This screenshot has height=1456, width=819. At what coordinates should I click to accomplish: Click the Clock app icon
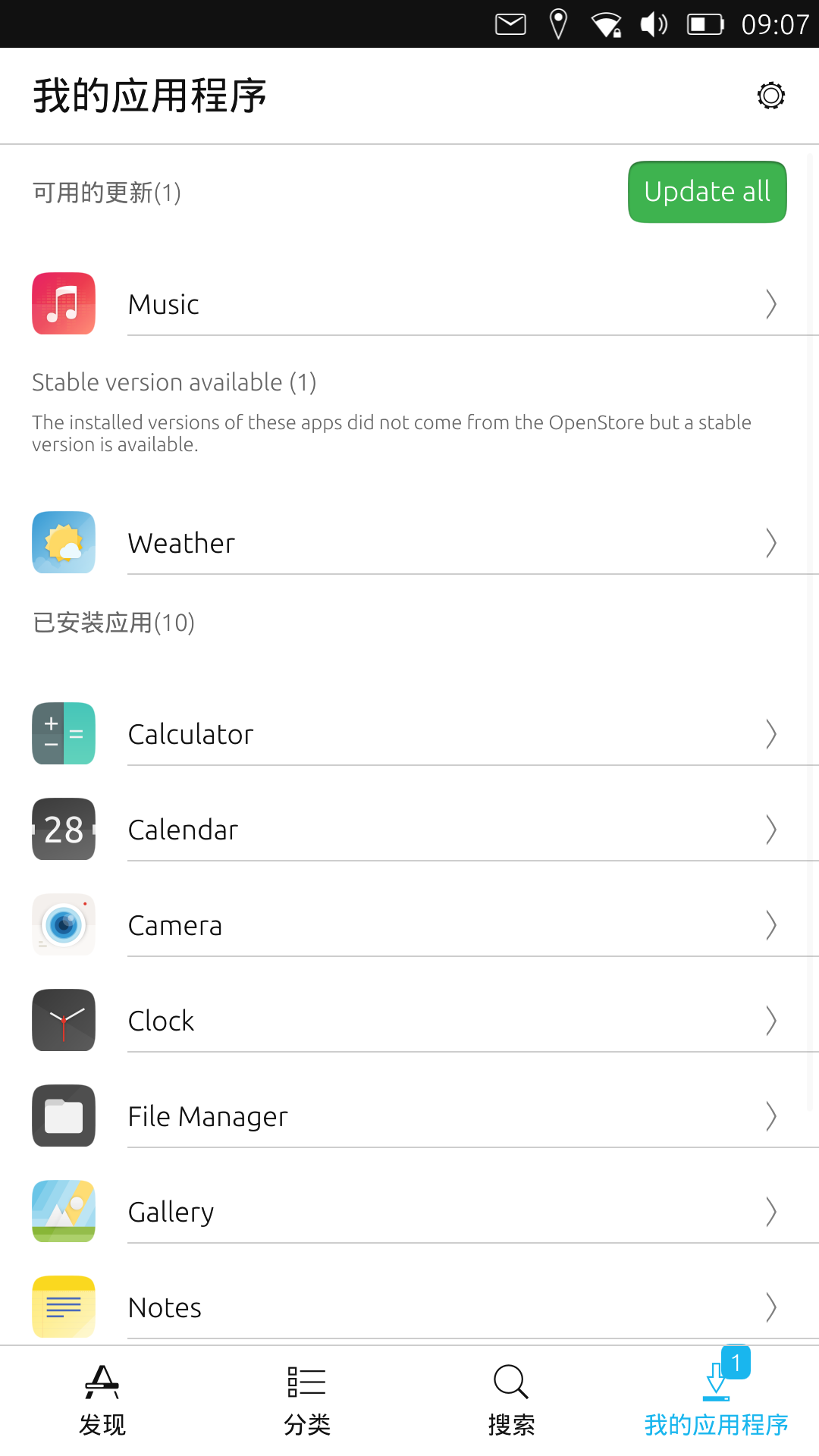(63, 1020)
